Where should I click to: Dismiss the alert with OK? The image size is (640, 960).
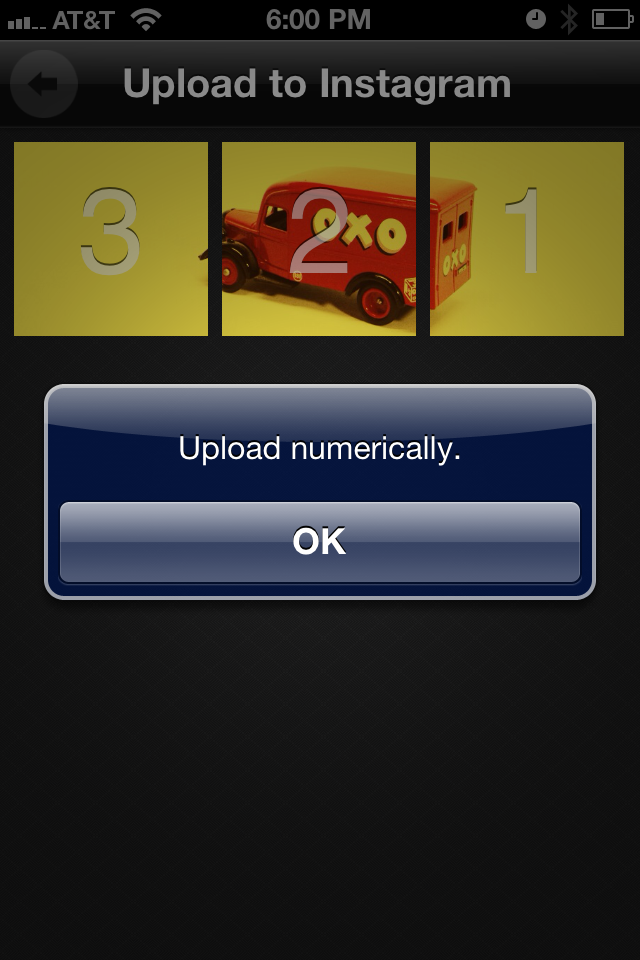tap(320, 542)
